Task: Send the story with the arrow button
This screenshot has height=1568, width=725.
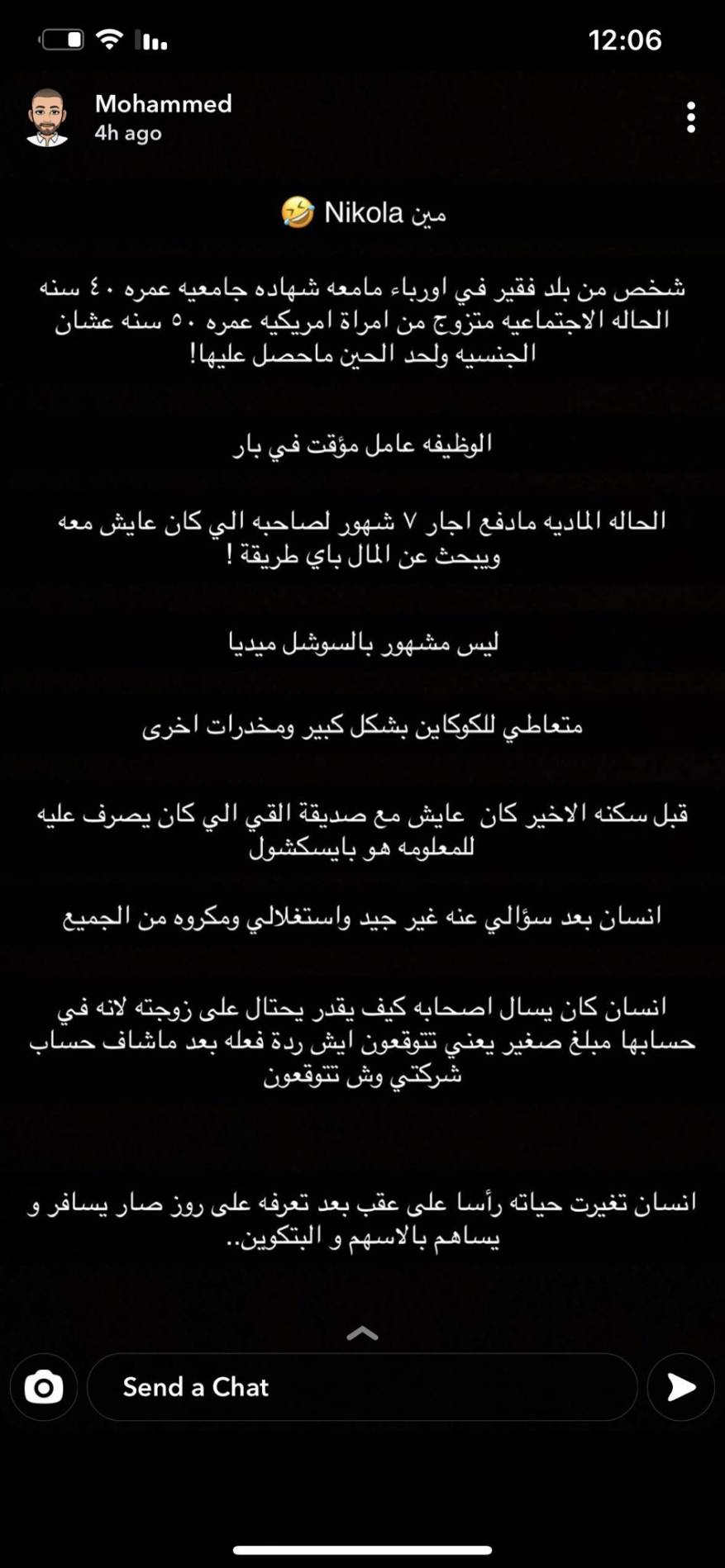Action: [x=680, y=1387]
